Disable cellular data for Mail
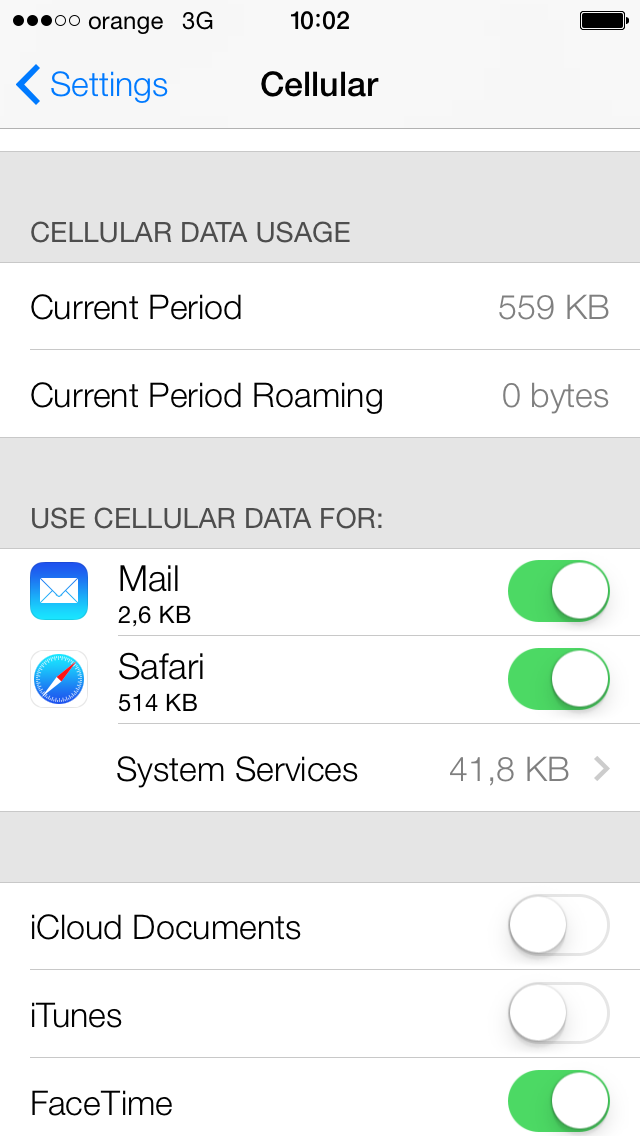Screen dimensions: 640x1136 click(x=558, y=591)
